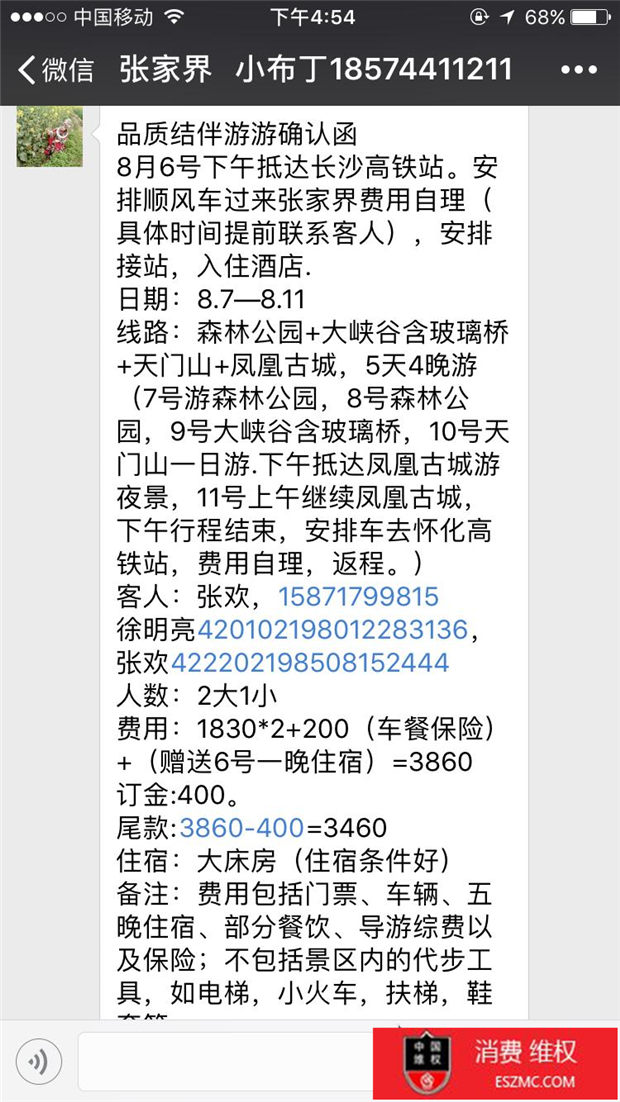Tap the ID number 422202198508152444
Image resolution: width=620 pixels, height=1102 pixels.
[x=311, y=662]
